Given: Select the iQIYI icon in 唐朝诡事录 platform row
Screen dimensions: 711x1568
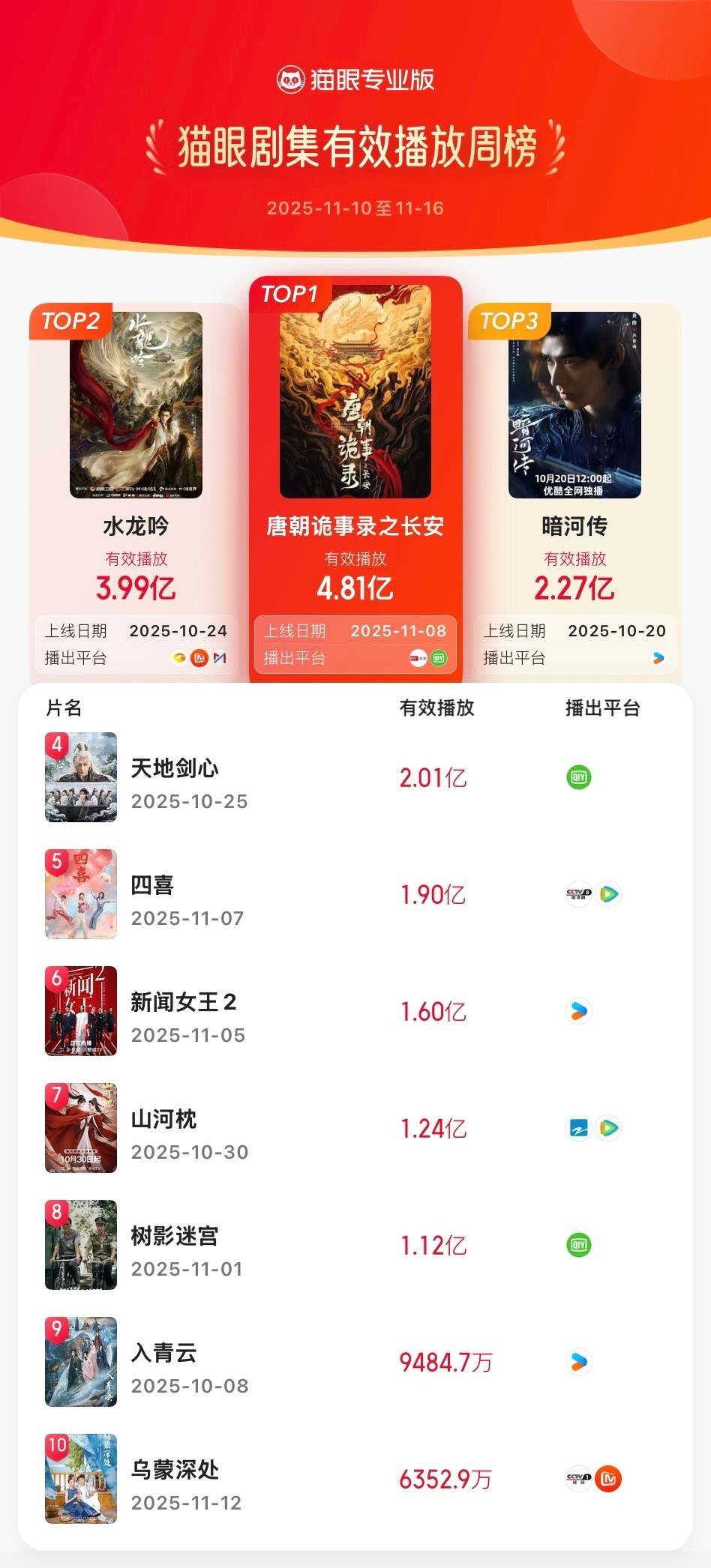Looking at the screenshot, I should click(x=439, y=658).
